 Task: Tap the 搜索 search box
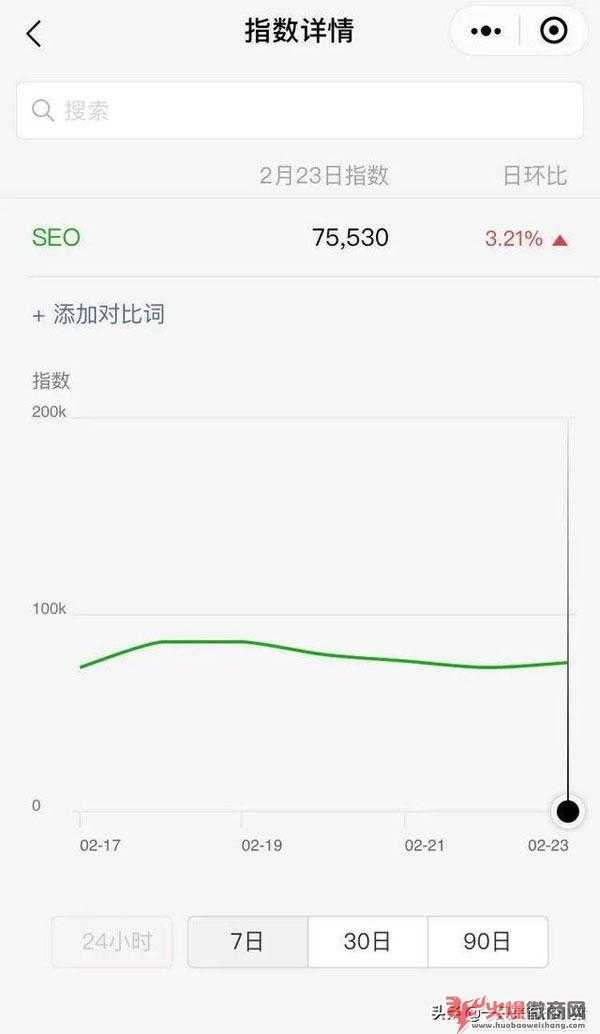pos(300,111)
